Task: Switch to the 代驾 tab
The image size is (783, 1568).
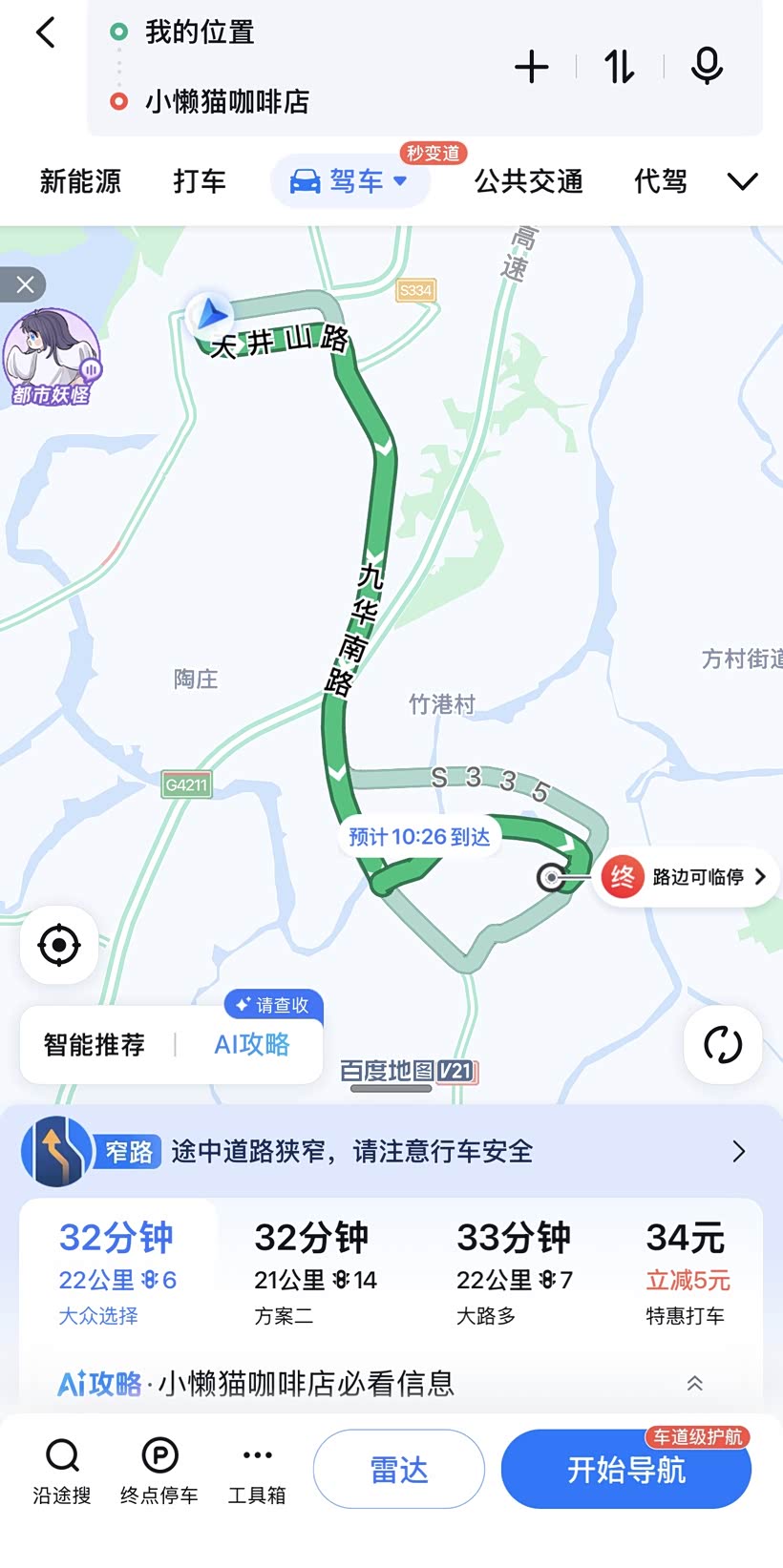Action: (x=661, y=181)
